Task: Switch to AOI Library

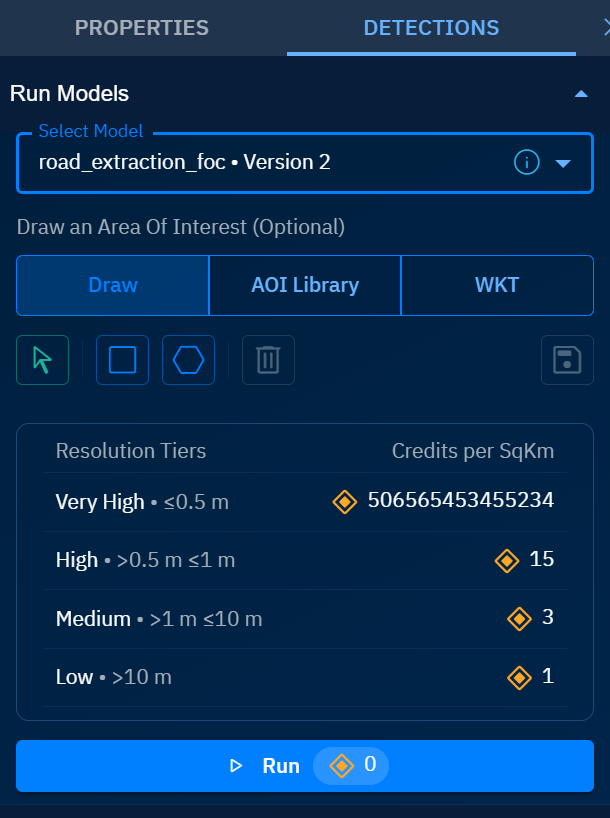Action: (305, 285)
